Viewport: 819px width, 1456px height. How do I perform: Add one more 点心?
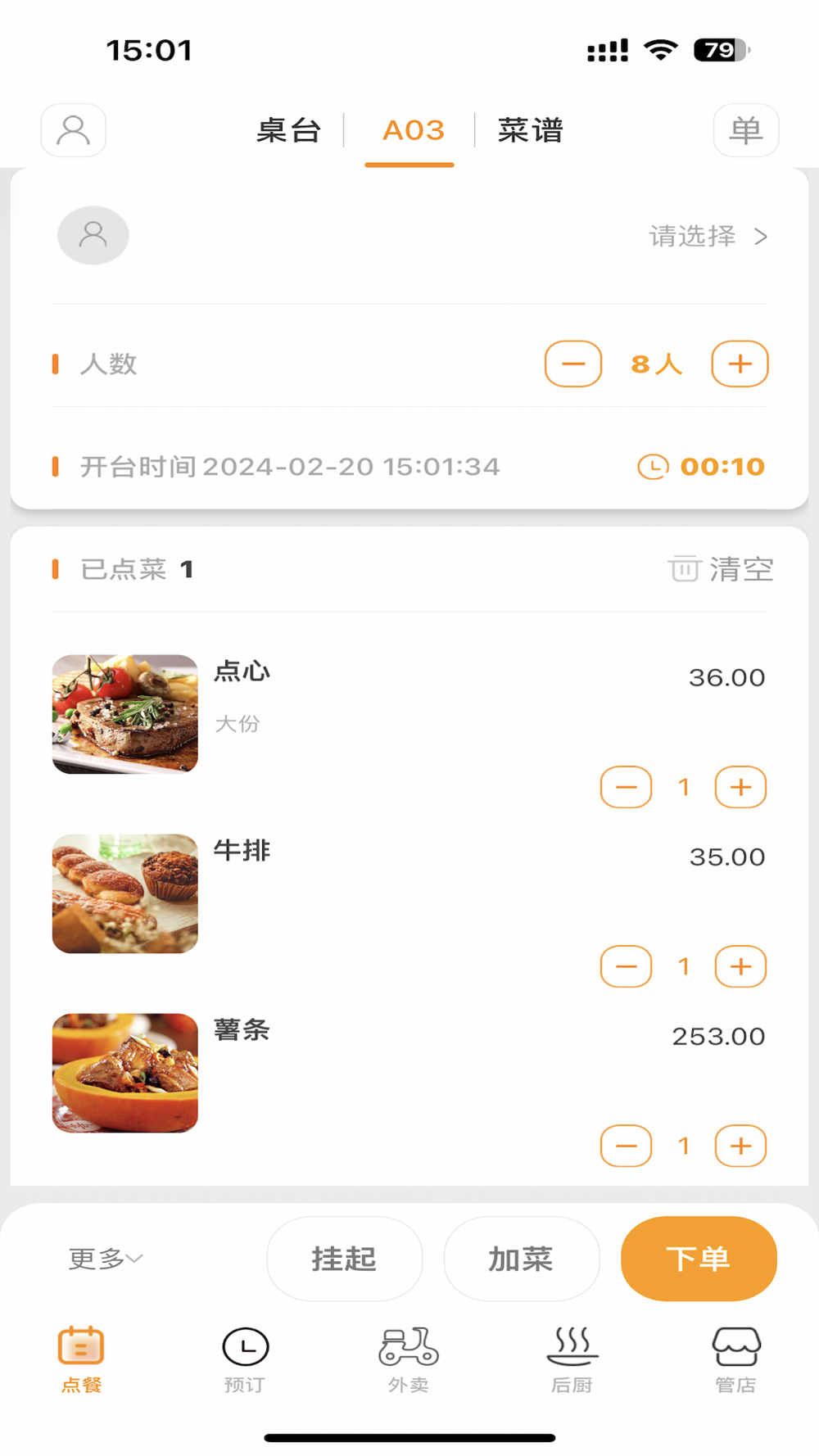point(740,787)
